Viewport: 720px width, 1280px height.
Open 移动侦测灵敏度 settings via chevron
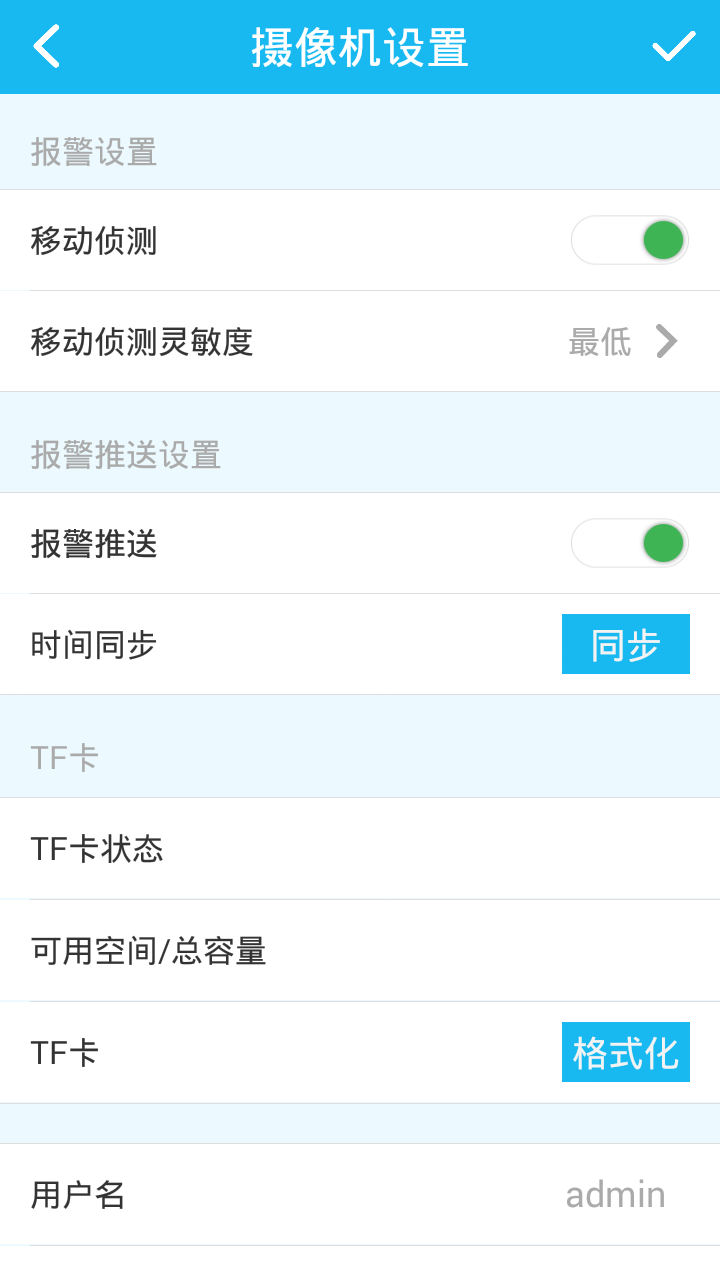pyautogui.click(x=666, y=341)
